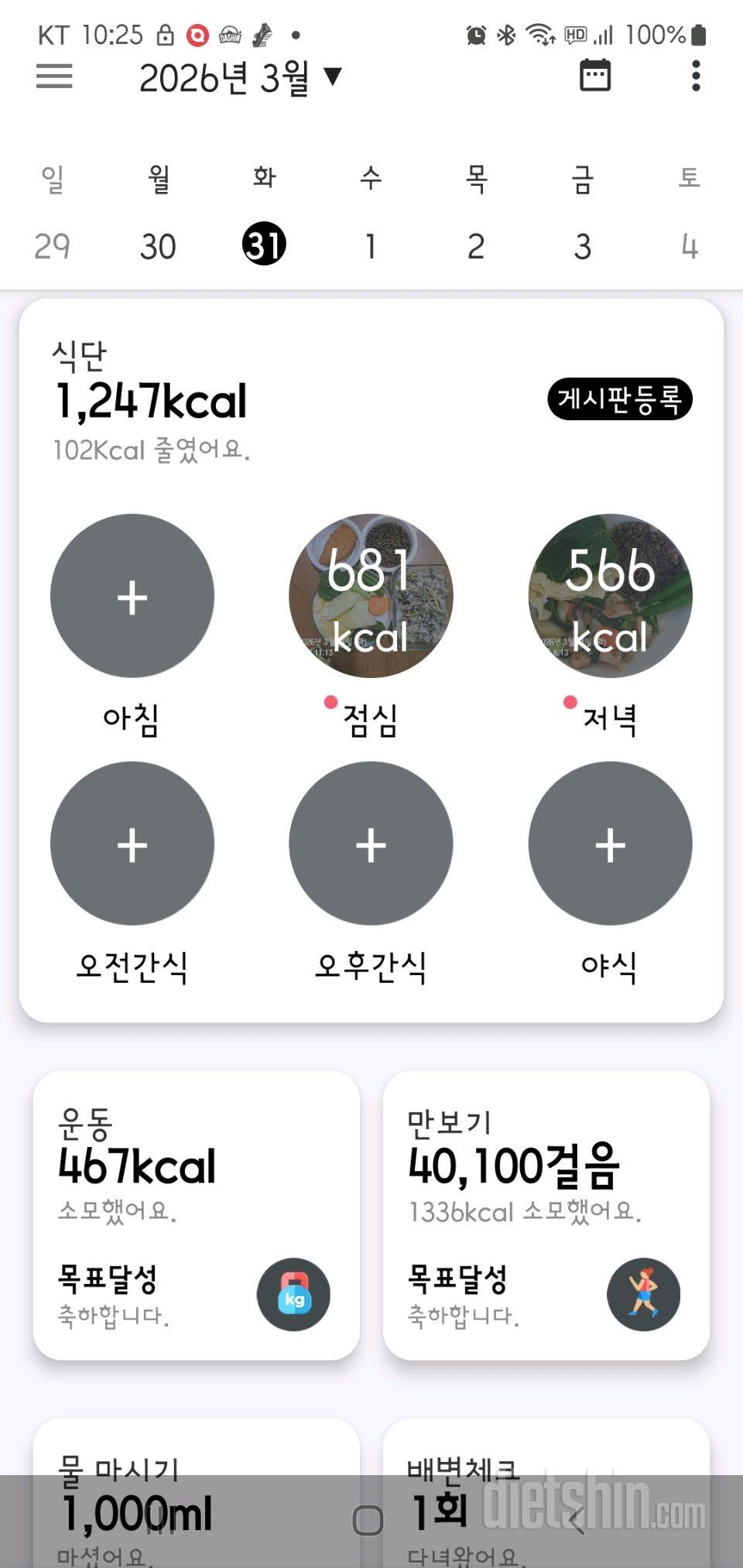Expand the 2026년 3월 month dropdown
The width and height of the screenshot is (743, 1568).
click(240, 77)
